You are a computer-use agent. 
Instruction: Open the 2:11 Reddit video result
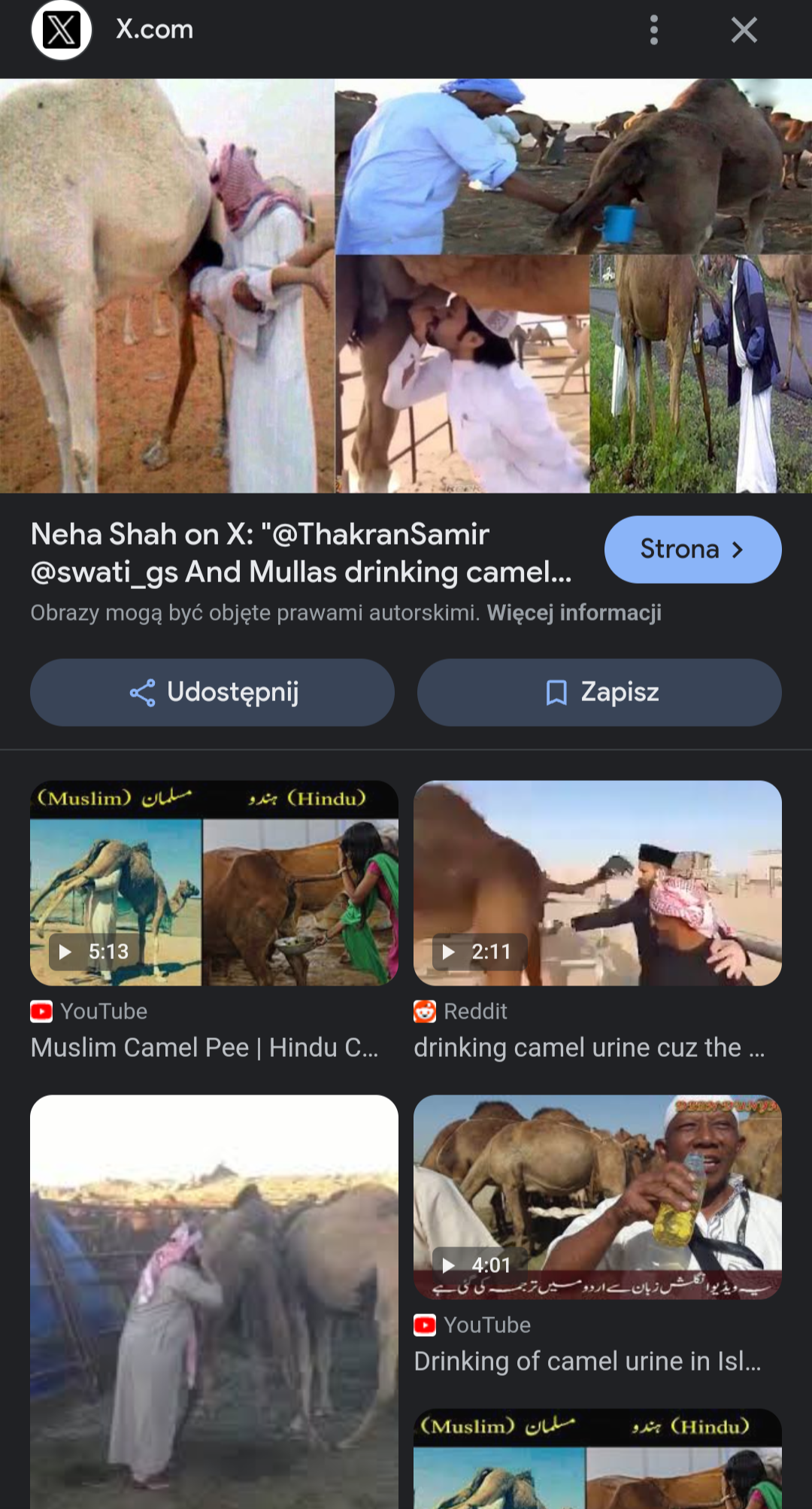pyautogui.click(x=598, y=883)
